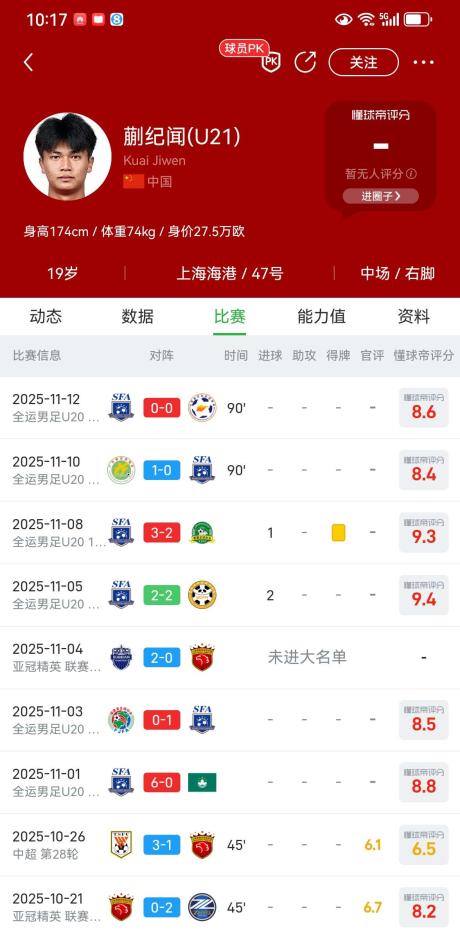Open the 2025-11-04 亚冠精英 match row

point(230,657)
